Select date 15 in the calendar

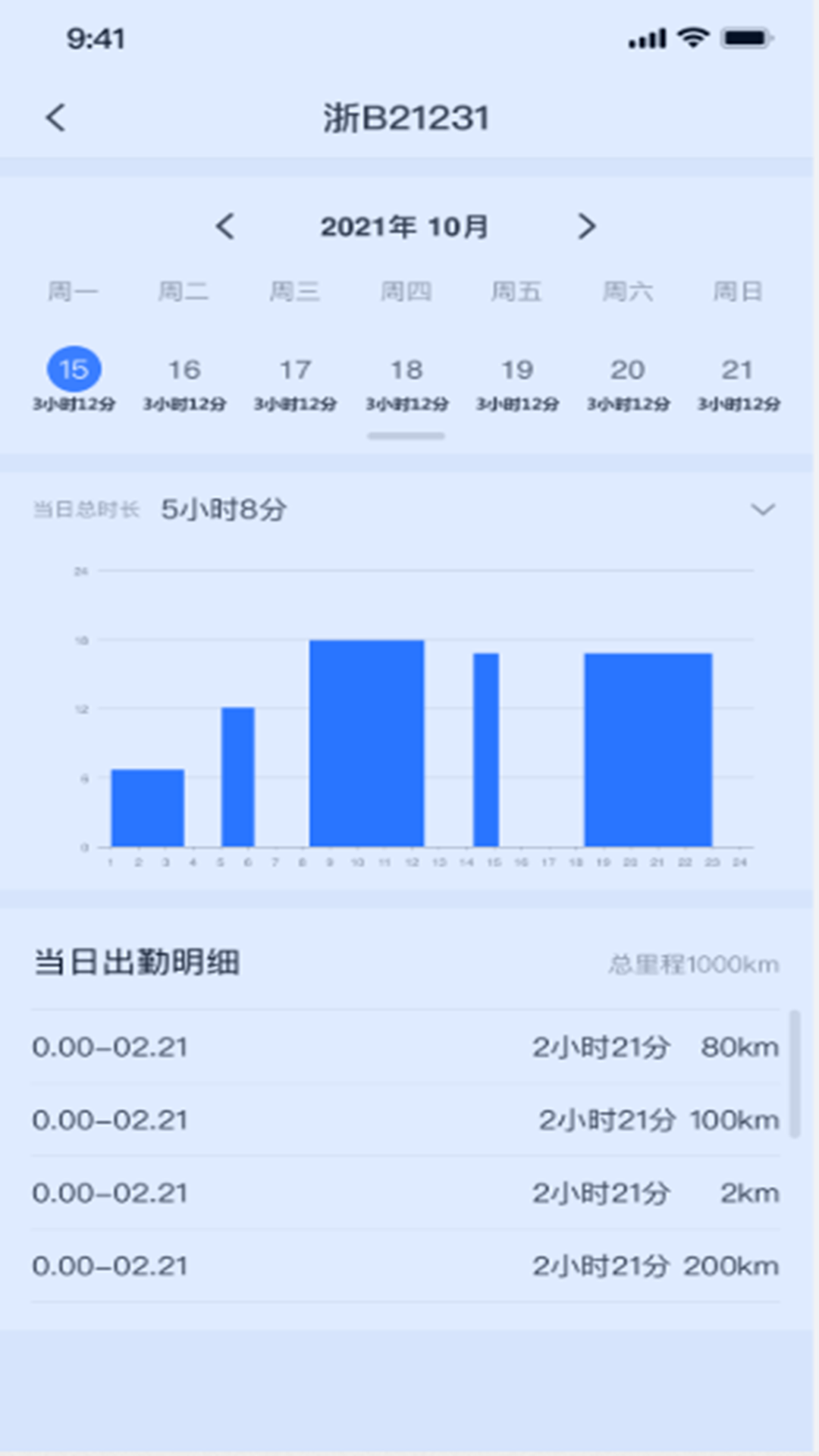73,369
